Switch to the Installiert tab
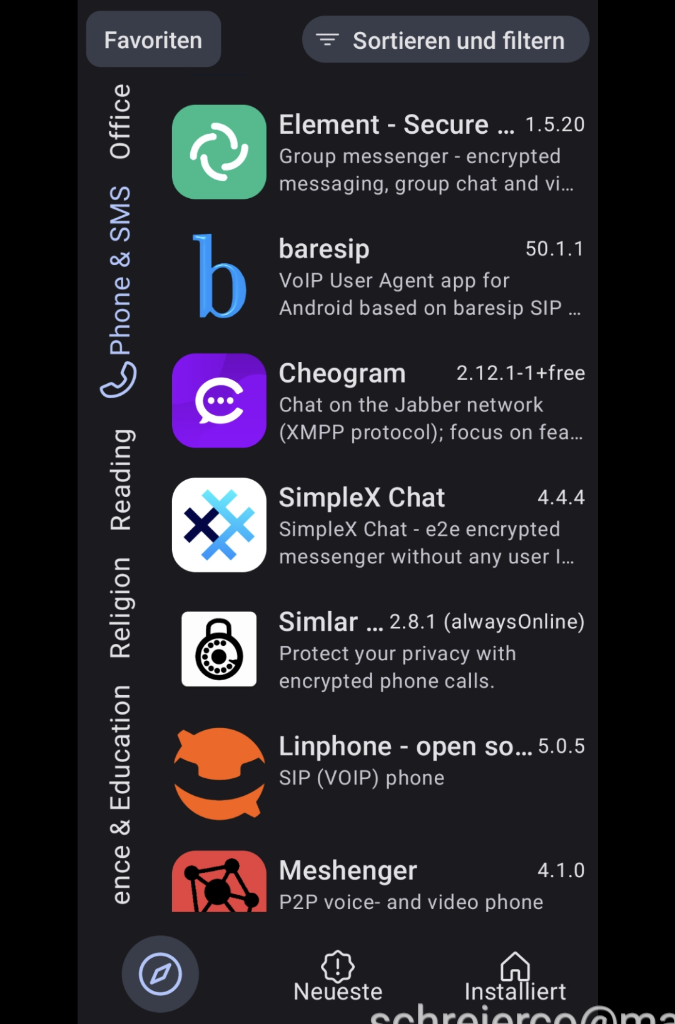This screenshot has height=1024, width=675. pos(515,977)
